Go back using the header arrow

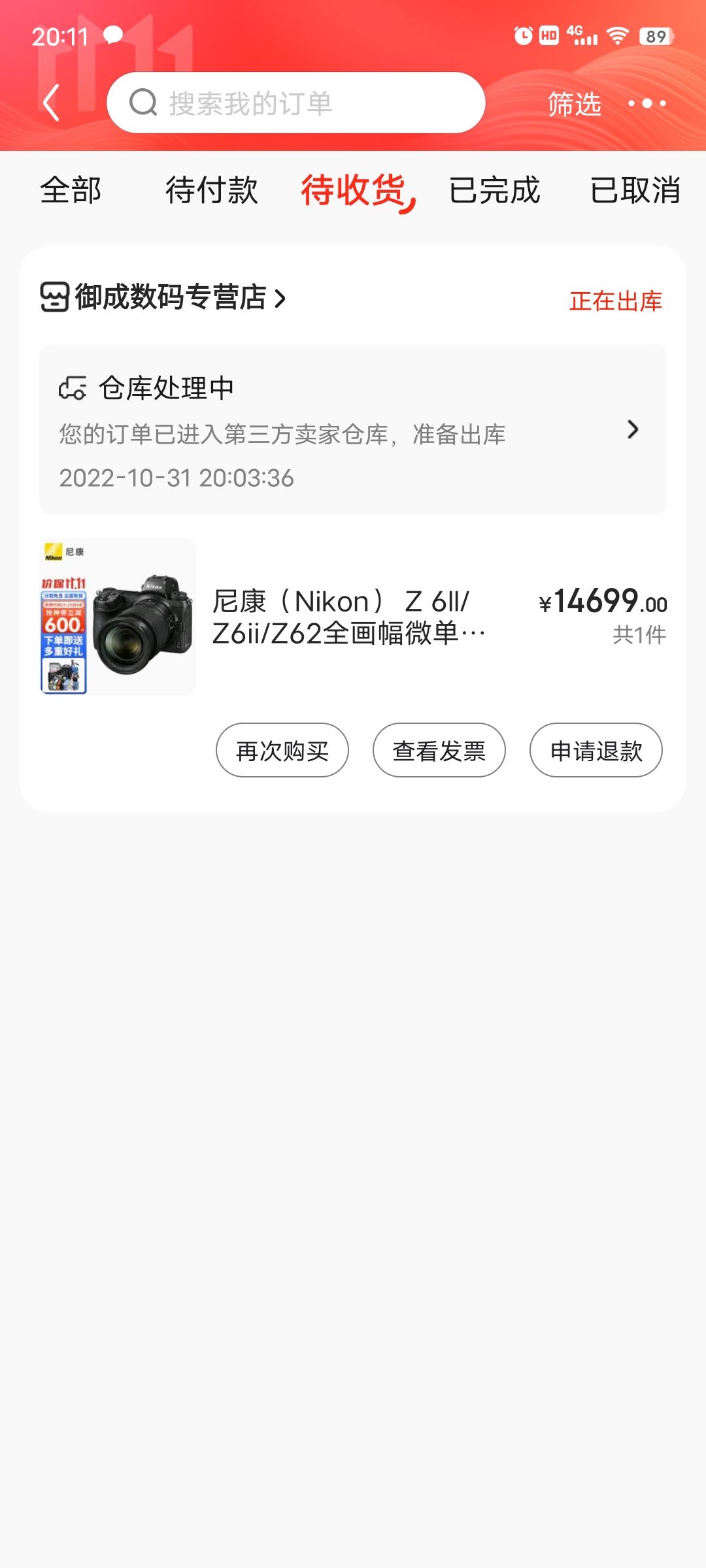tap(51, 103)
